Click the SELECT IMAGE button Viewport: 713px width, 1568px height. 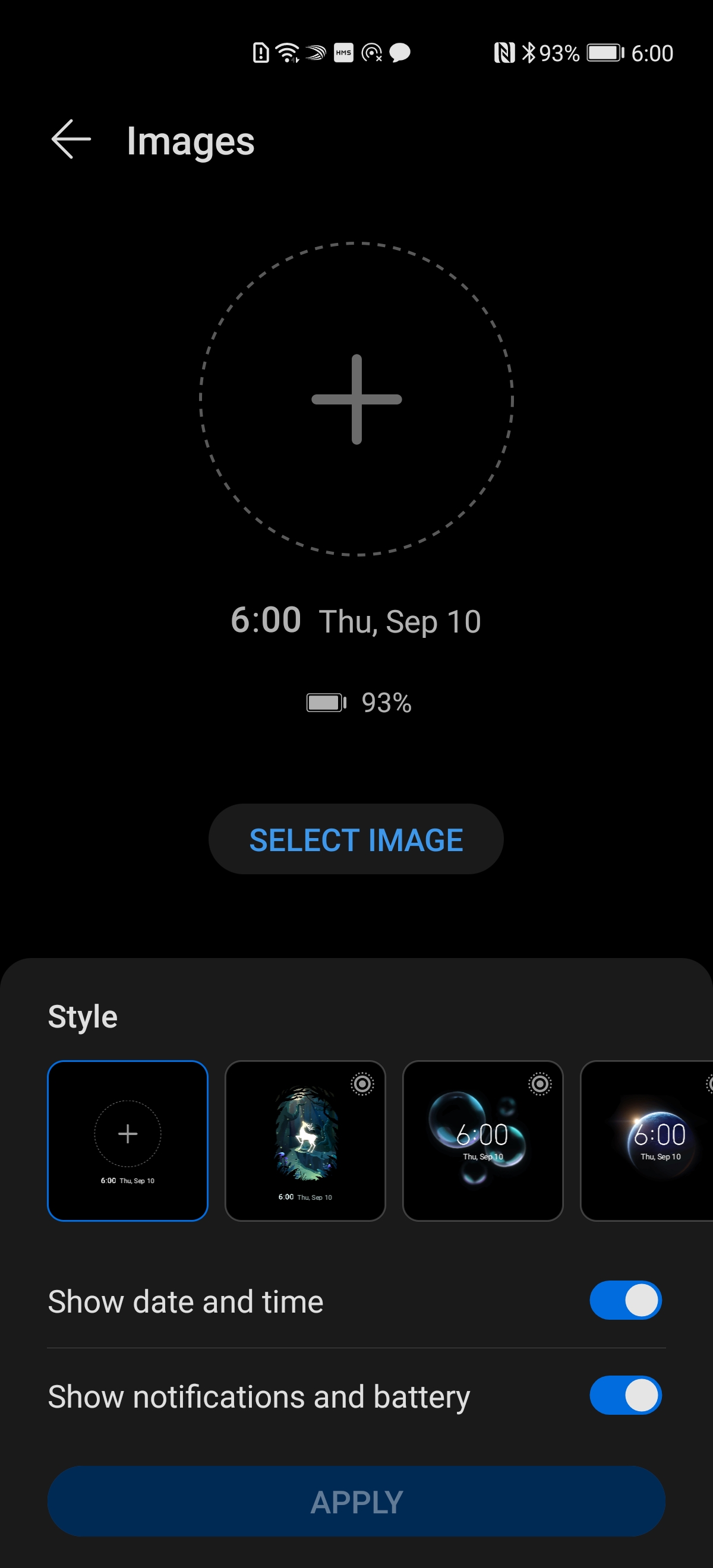tap(355, 839)
